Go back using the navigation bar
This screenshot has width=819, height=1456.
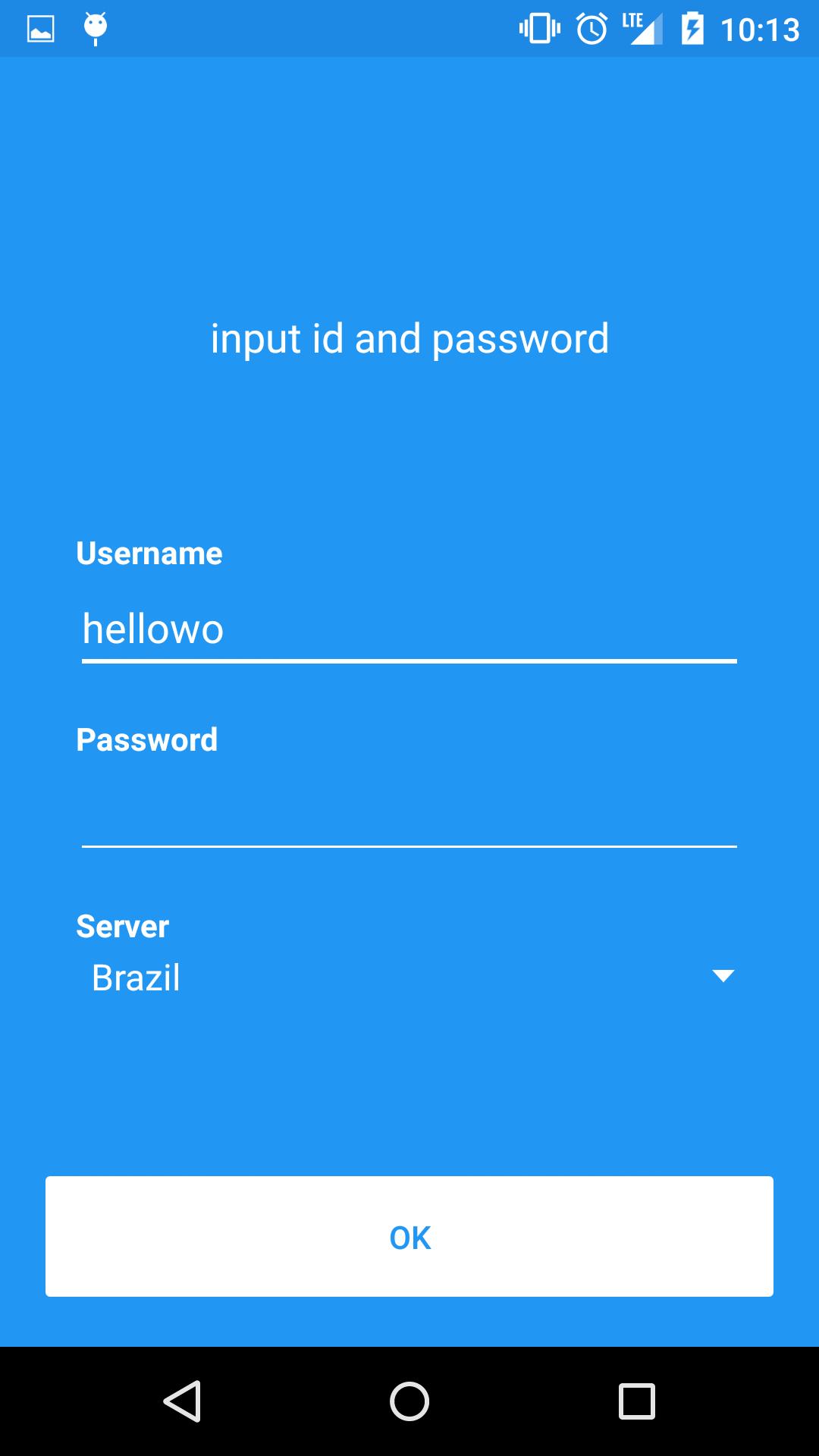182,1401
